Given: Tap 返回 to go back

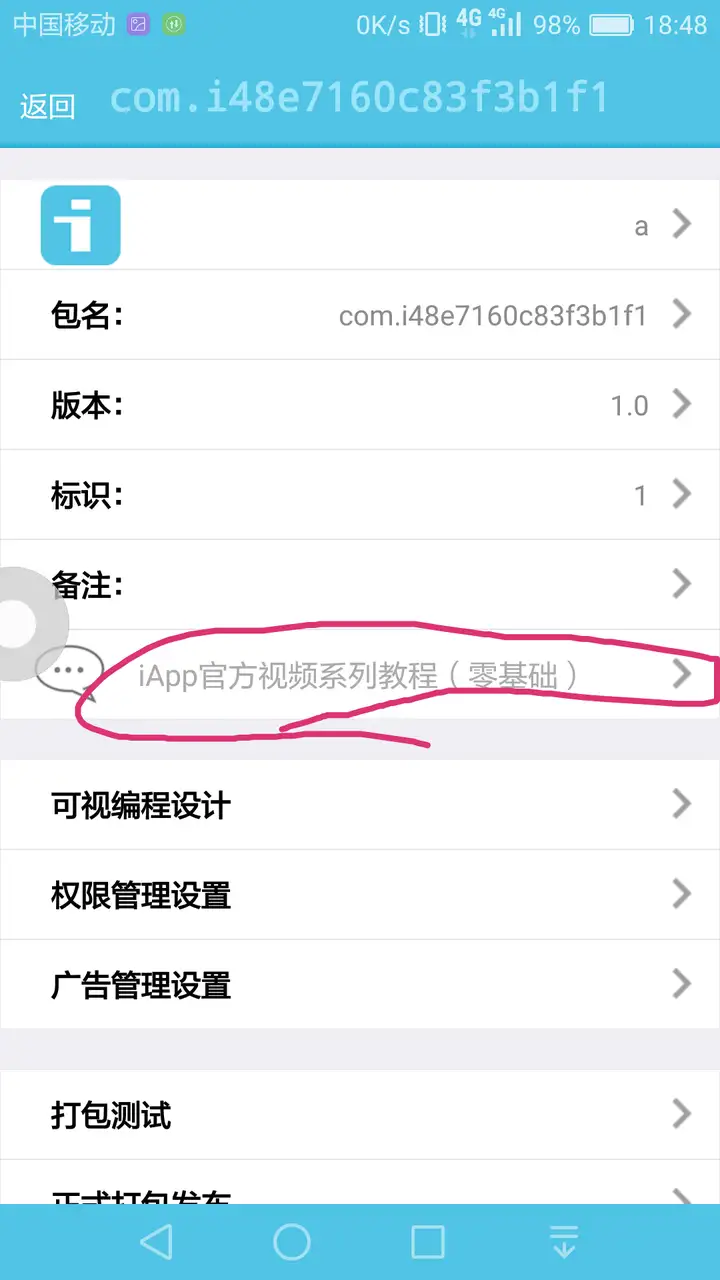Looking at the screenshot, I should pos(47,106).
